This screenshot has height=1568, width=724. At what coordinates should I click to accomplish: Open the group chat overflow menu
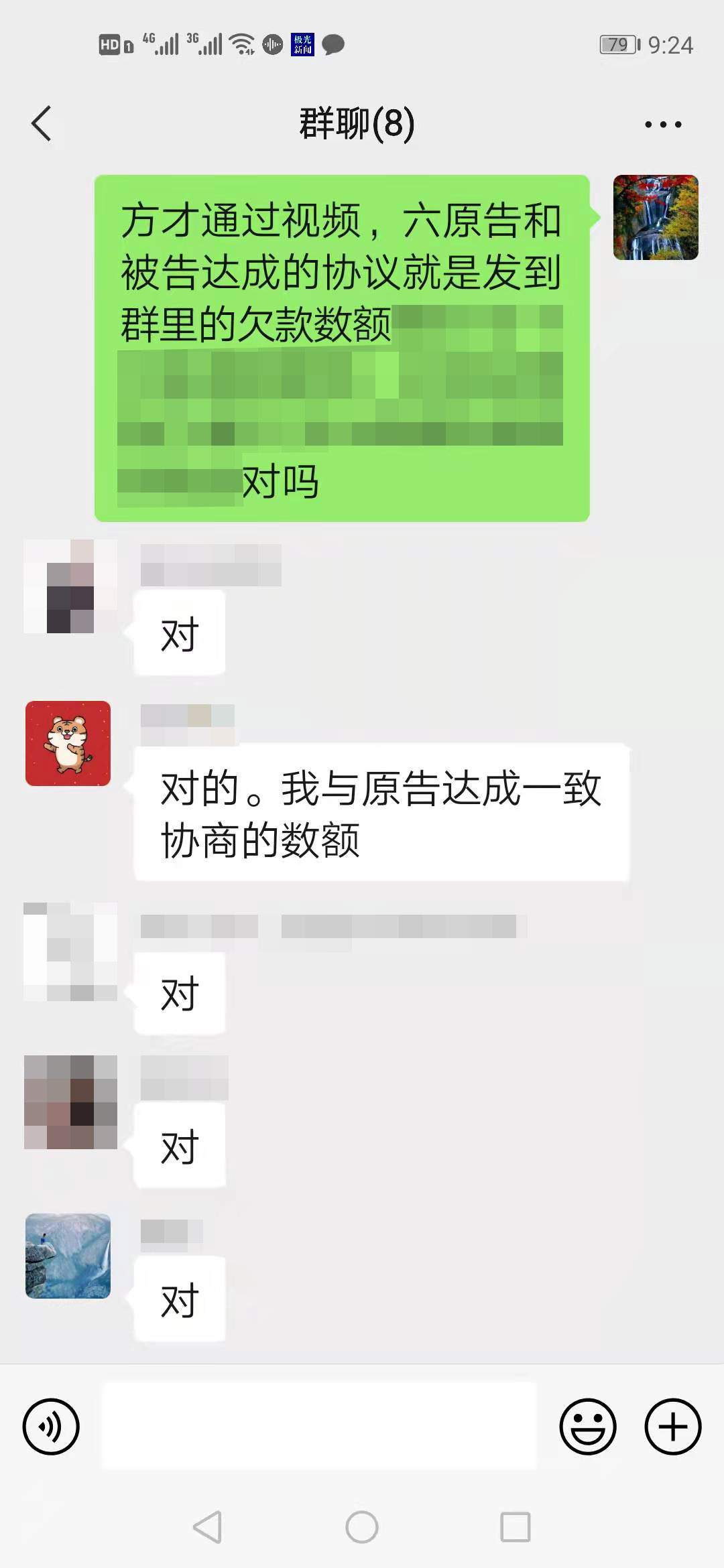coord(662,124)
